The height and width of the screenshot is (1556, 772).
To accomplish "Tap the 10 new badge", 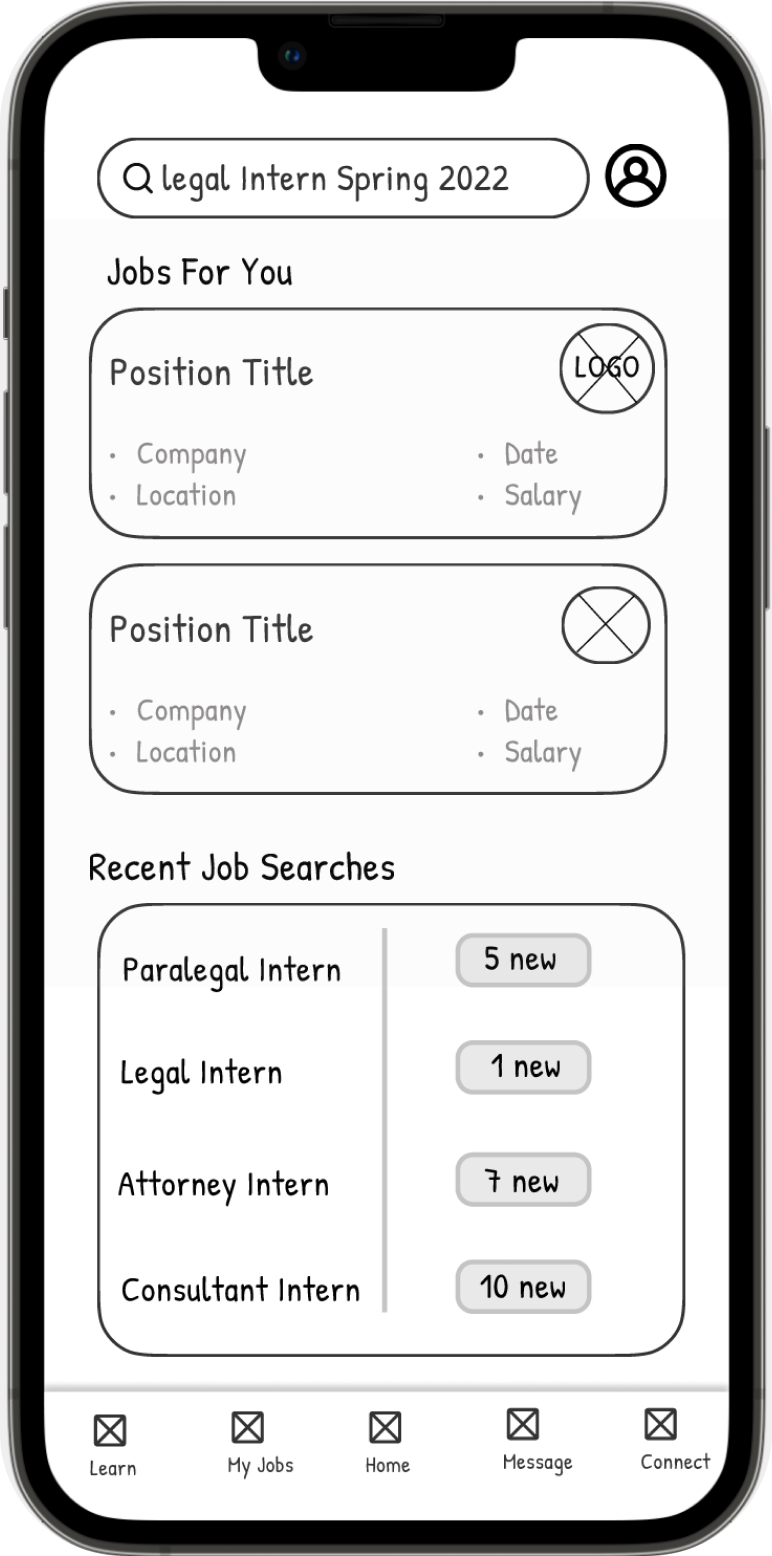I will (x=523, y=1287).
